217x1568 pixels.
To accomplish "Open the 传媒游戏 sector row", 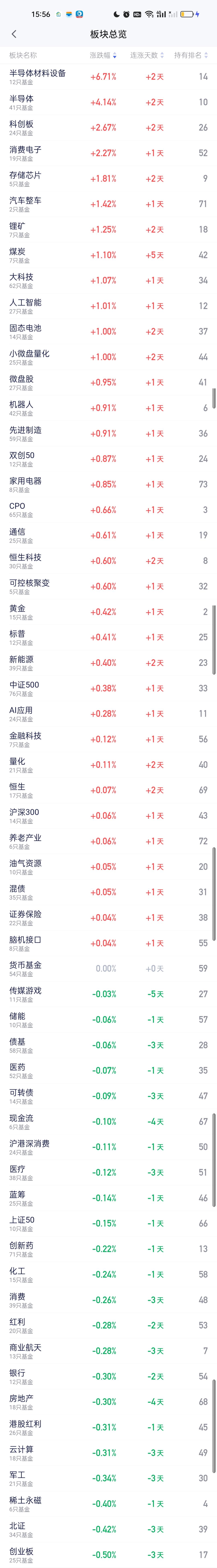I will pos(108,994).
